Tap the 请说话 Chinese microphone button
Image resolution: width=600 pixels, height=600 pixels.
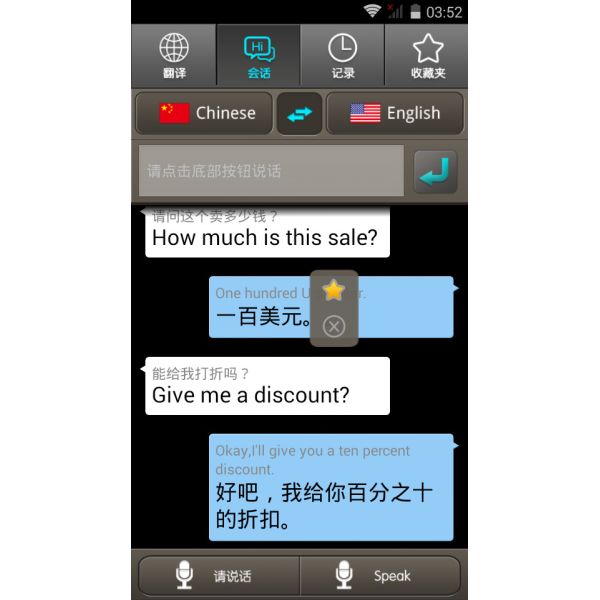tap(218, 576)
